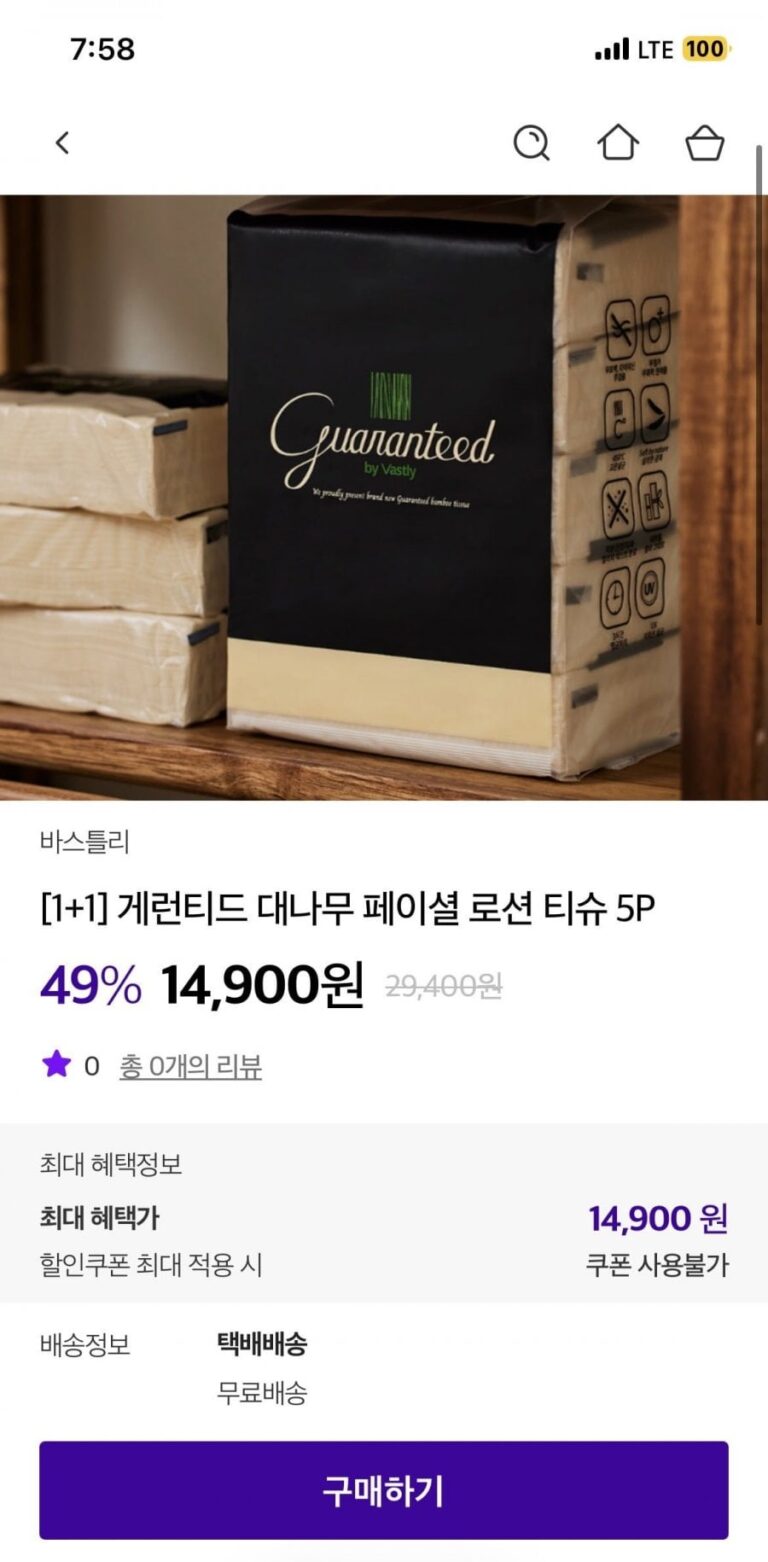The width and height of the screenshot is (768, 1562).
Task: Open the search icon
Action: [531, 143]
